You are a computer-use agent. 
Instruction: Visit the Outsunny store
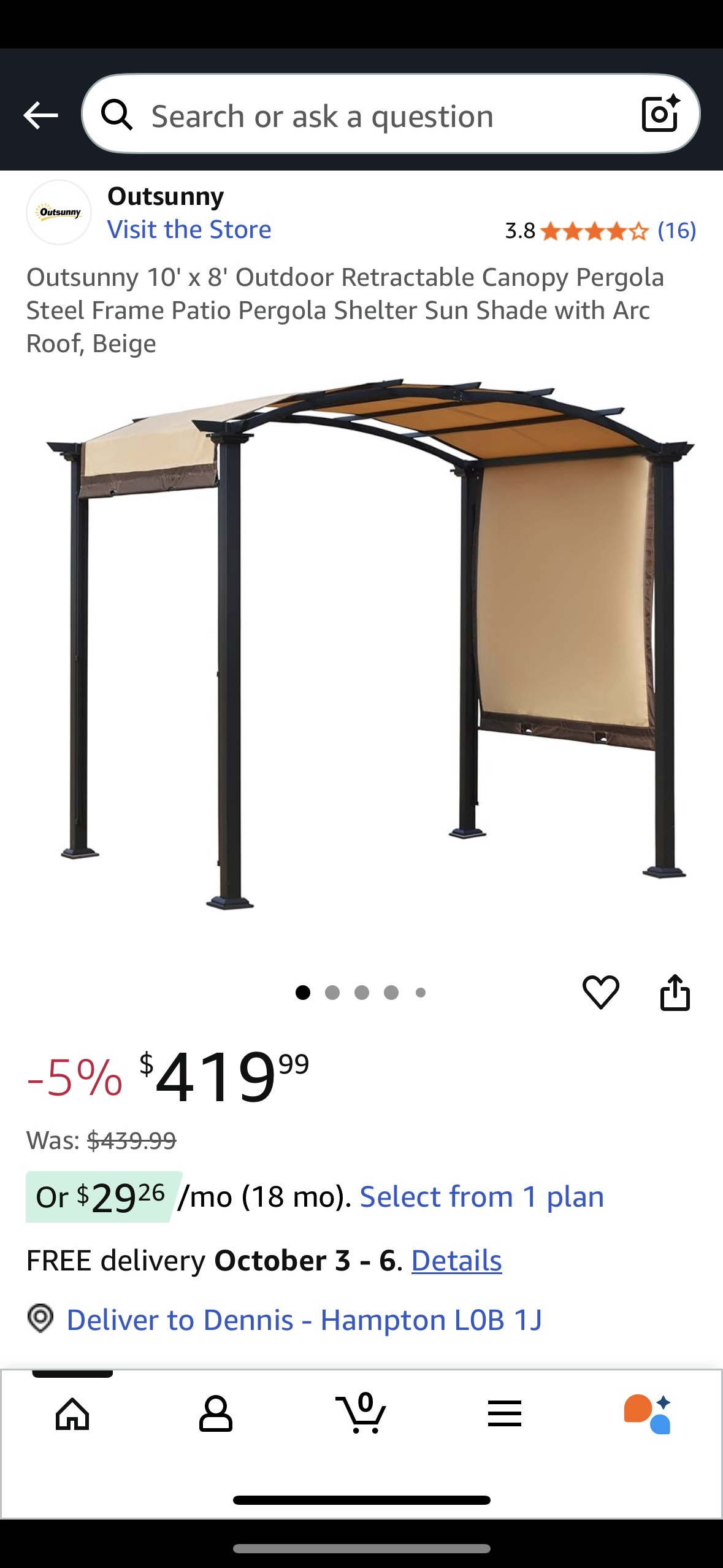(x=189, y=229)
